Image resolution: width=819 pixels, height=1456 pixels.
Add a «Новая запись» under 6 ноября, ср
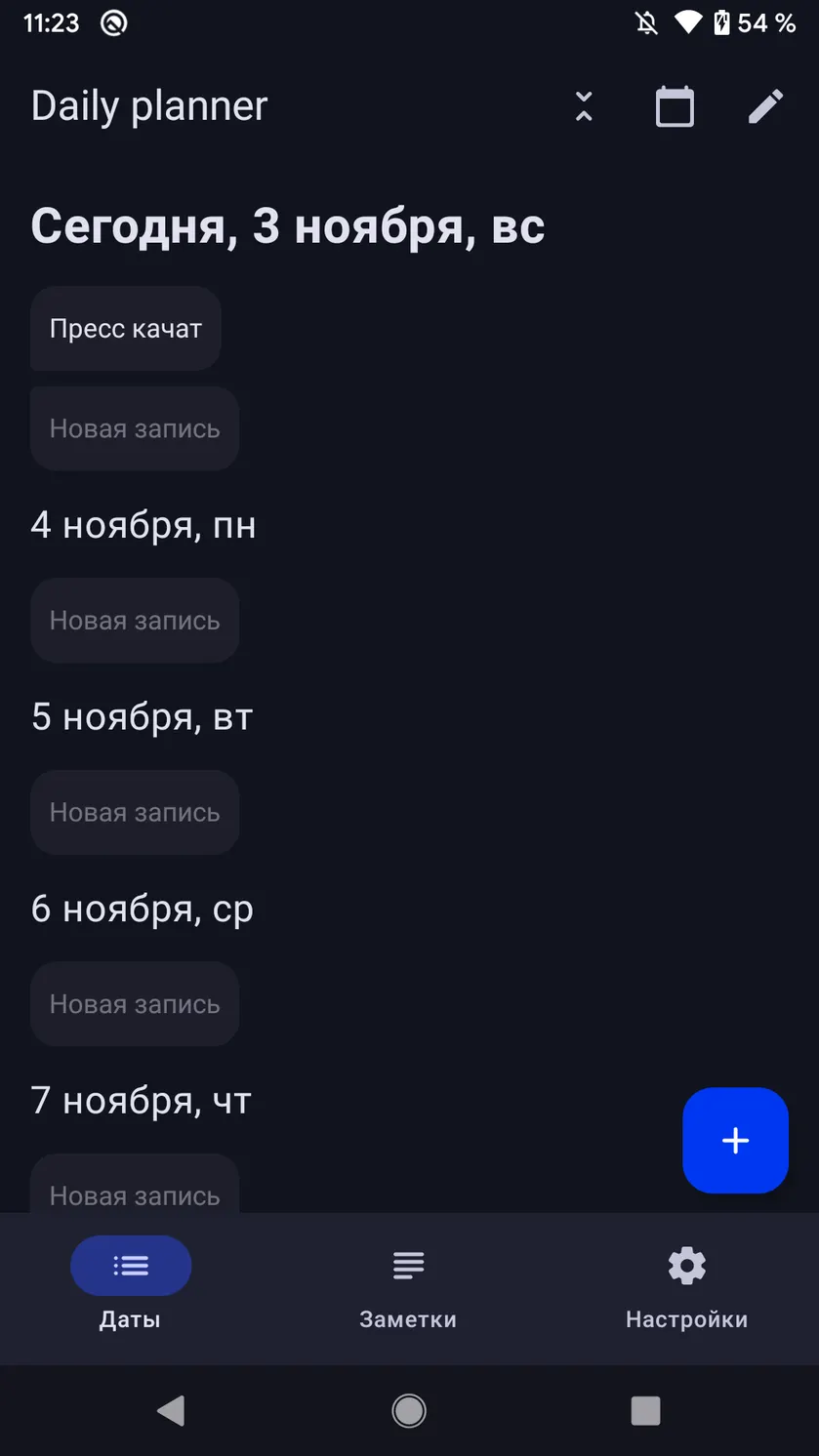click(x=135, y=1004)
